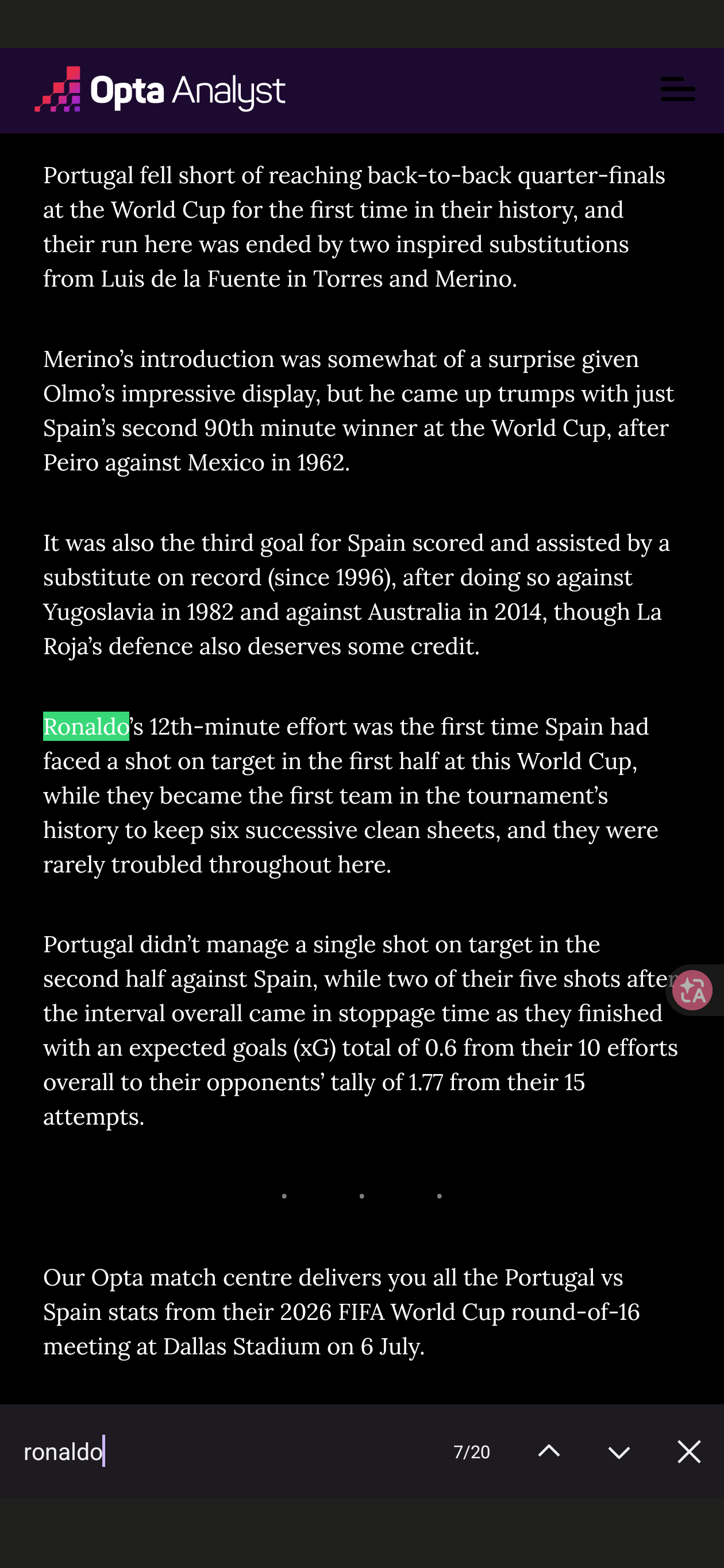Screen dimensions: 724x1568
Task: Open the hamburger menu
Action: (677, 90)
